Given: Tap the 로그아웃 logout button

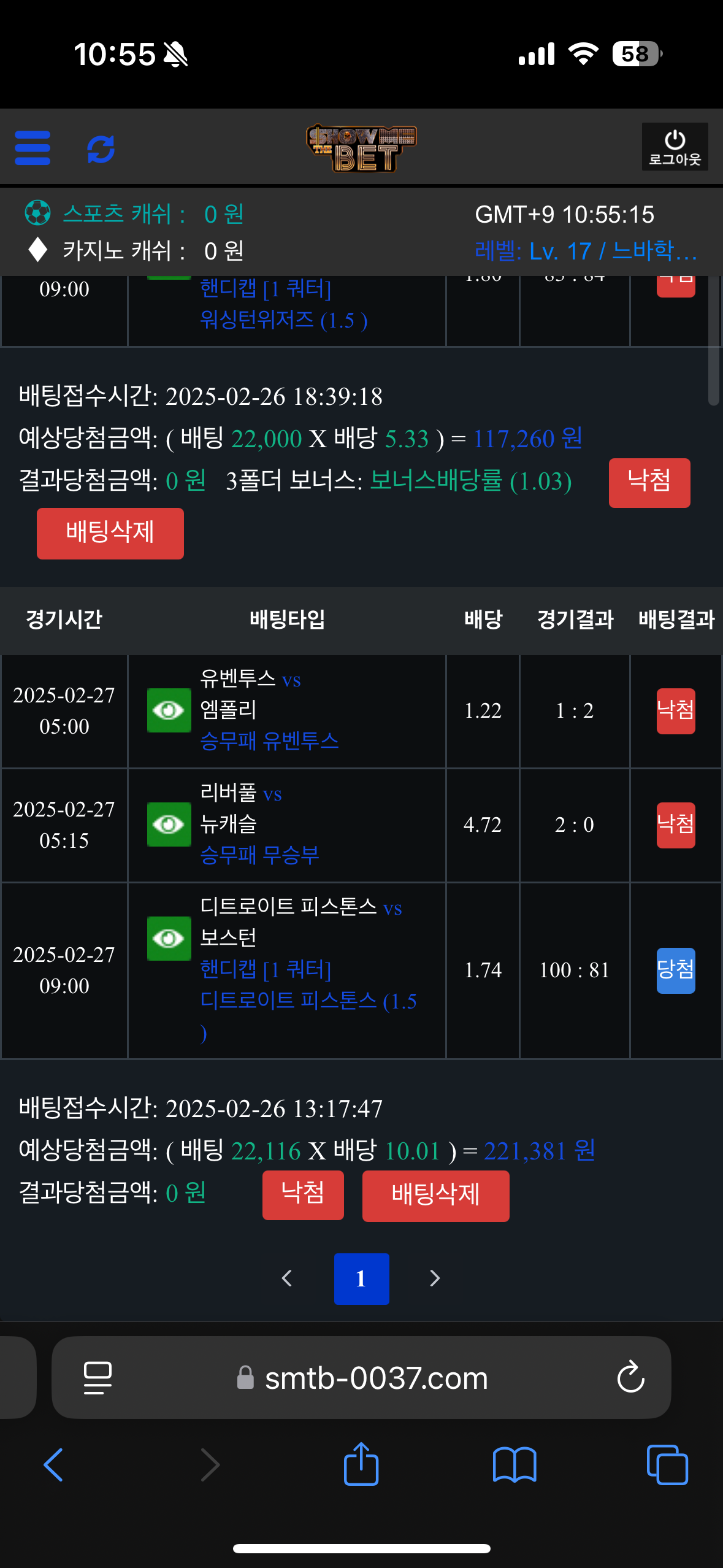Looking at the screenshot, I should click(x=675, y=147).
